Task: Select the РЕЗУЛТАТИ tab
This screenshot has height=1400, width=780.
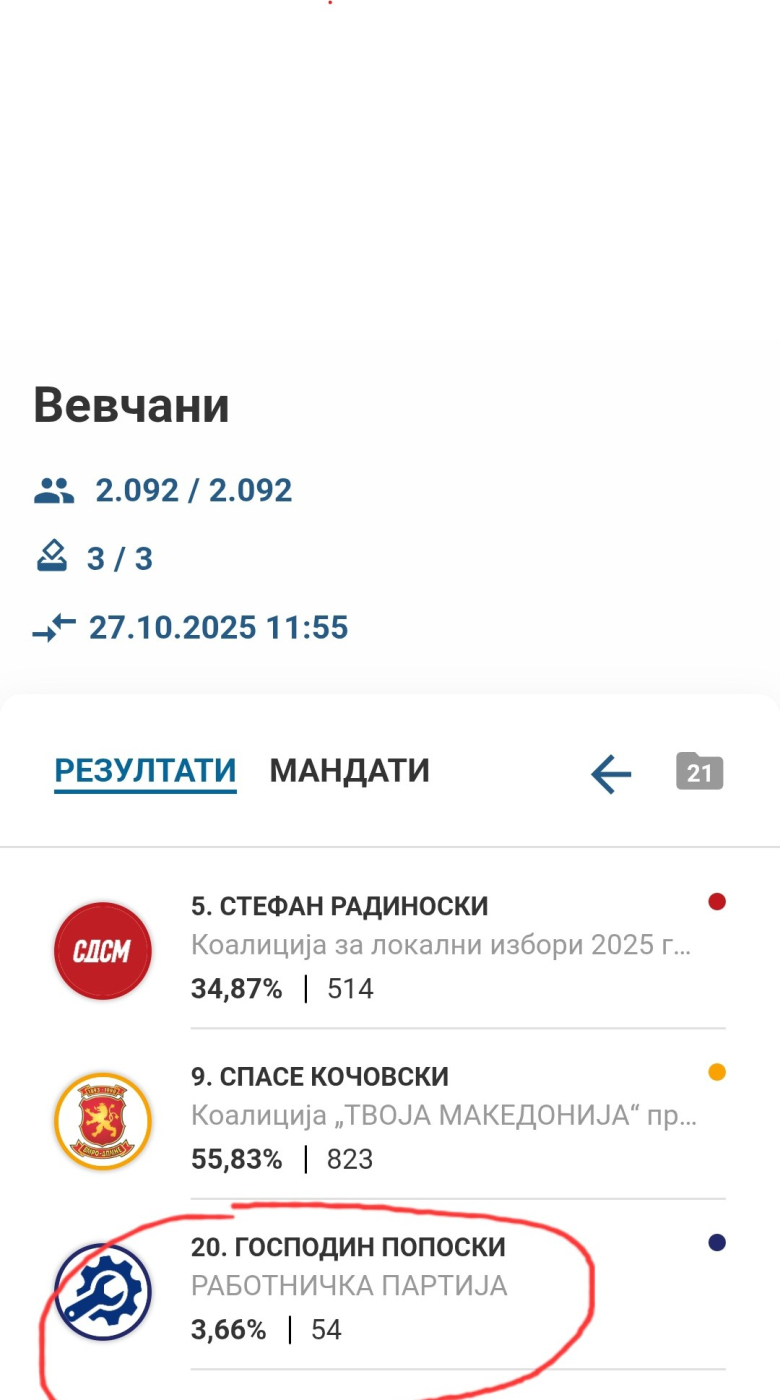Action: 145,771
